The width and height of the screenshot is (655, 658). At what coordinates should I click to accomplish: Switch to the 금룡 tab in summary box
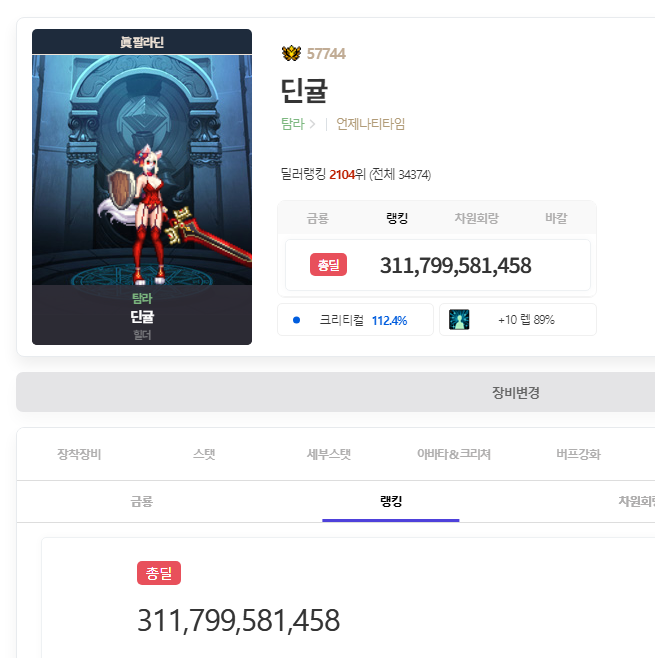[x=317, y=218]
